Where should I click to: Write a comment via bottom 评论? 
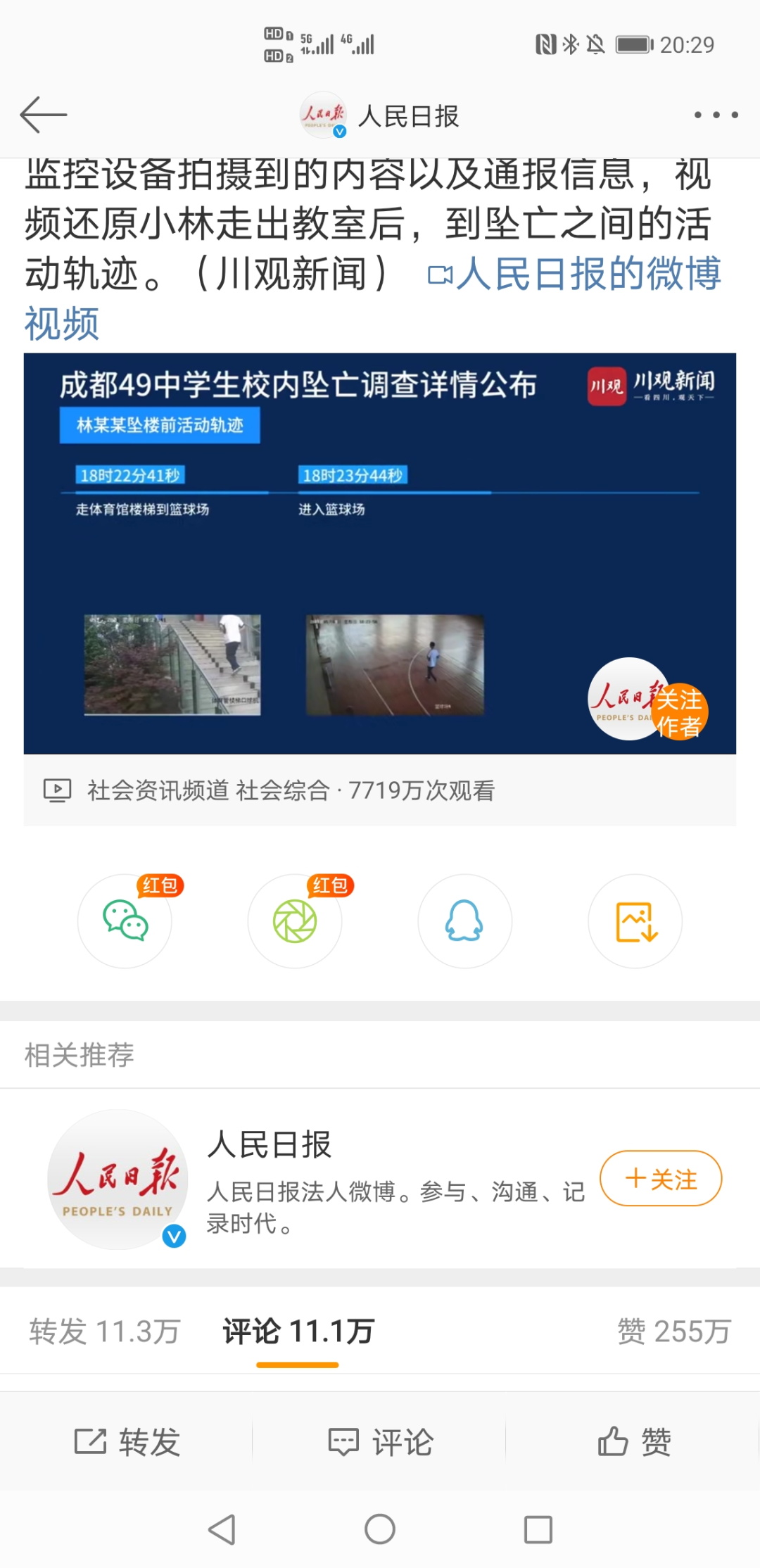click(381, 1442)
